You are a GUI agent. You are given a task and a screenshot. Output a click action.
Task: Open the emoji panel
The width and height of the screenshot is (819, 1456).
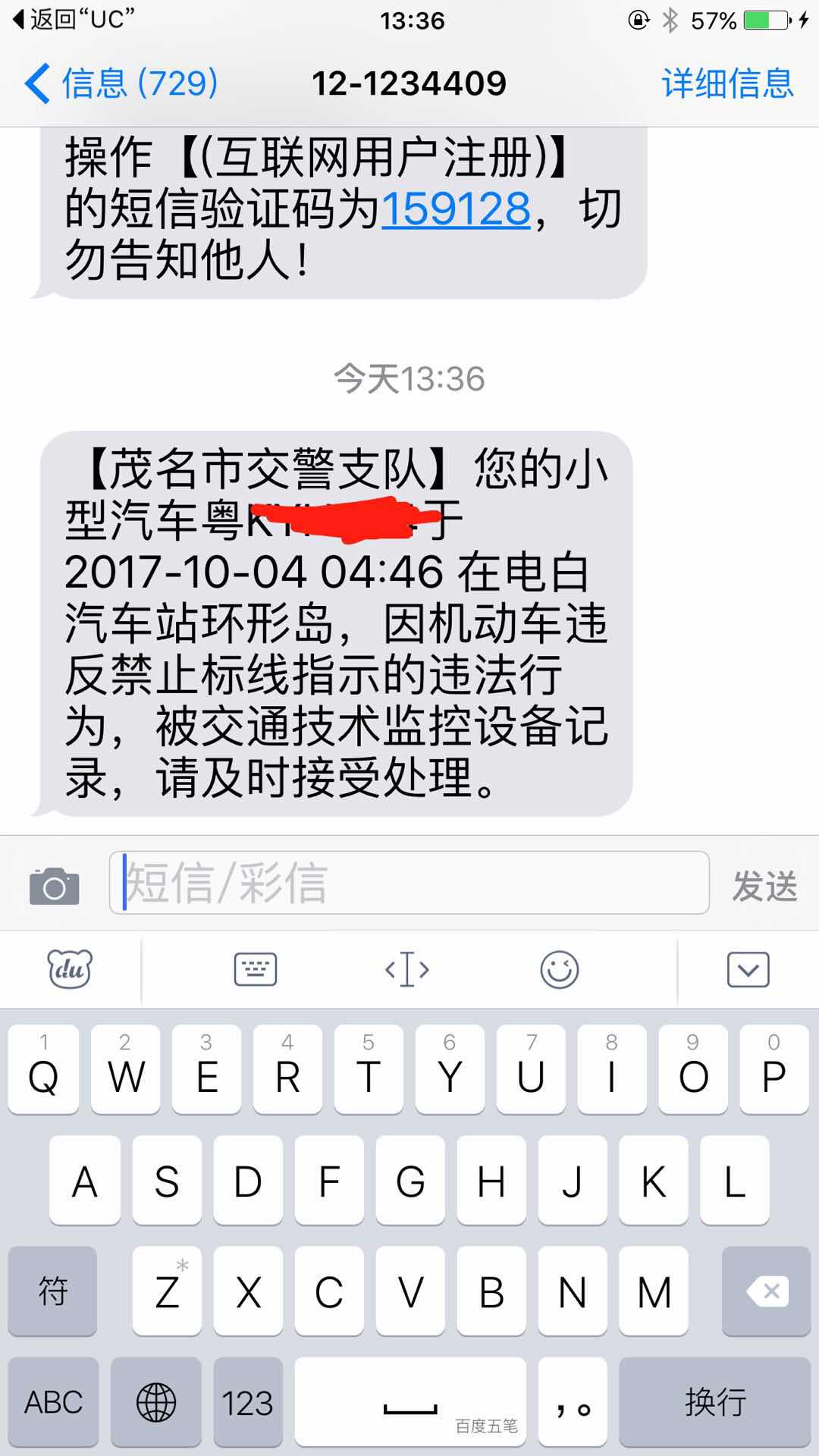coord(560,969)
